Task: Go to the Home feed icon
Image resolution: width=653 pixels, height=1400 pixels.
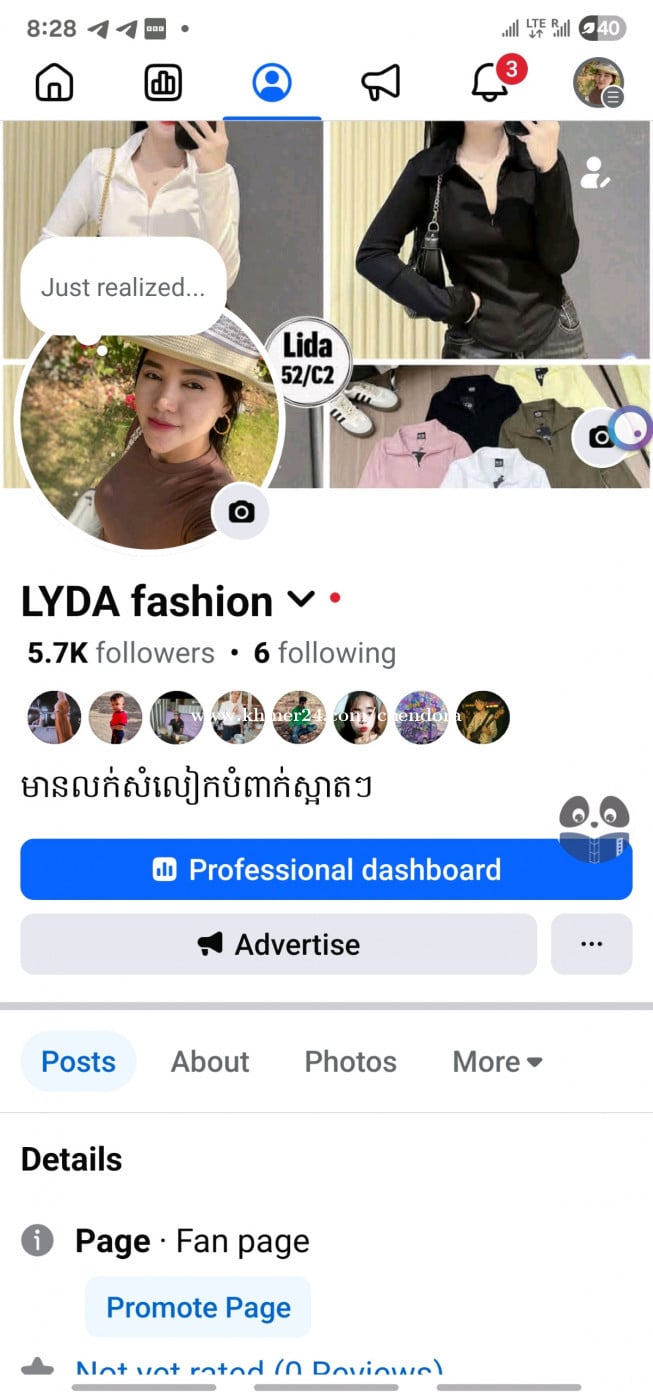Action: (54, 83)
